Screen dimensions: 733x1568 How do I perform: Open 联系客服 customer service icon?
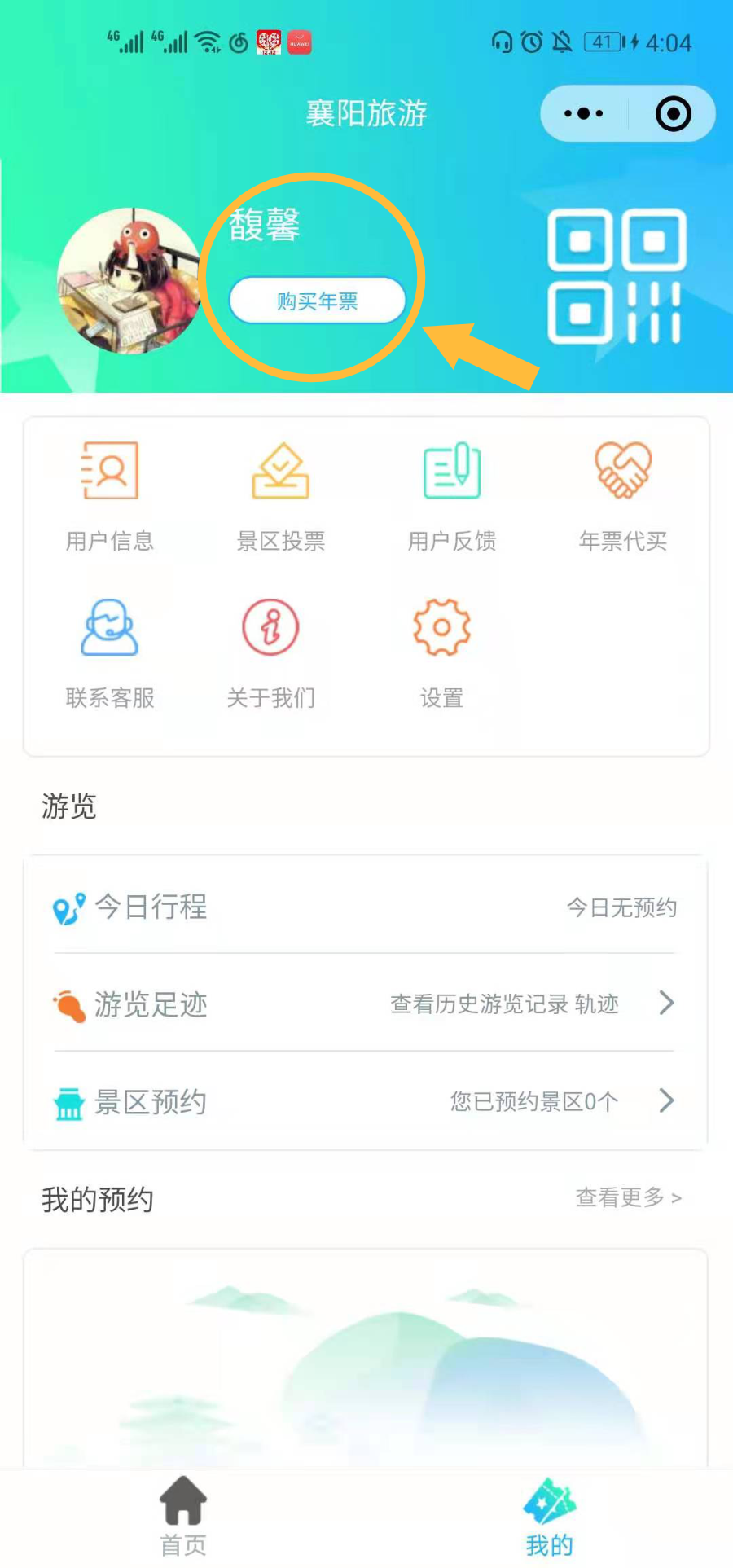[x=109, y=626]
